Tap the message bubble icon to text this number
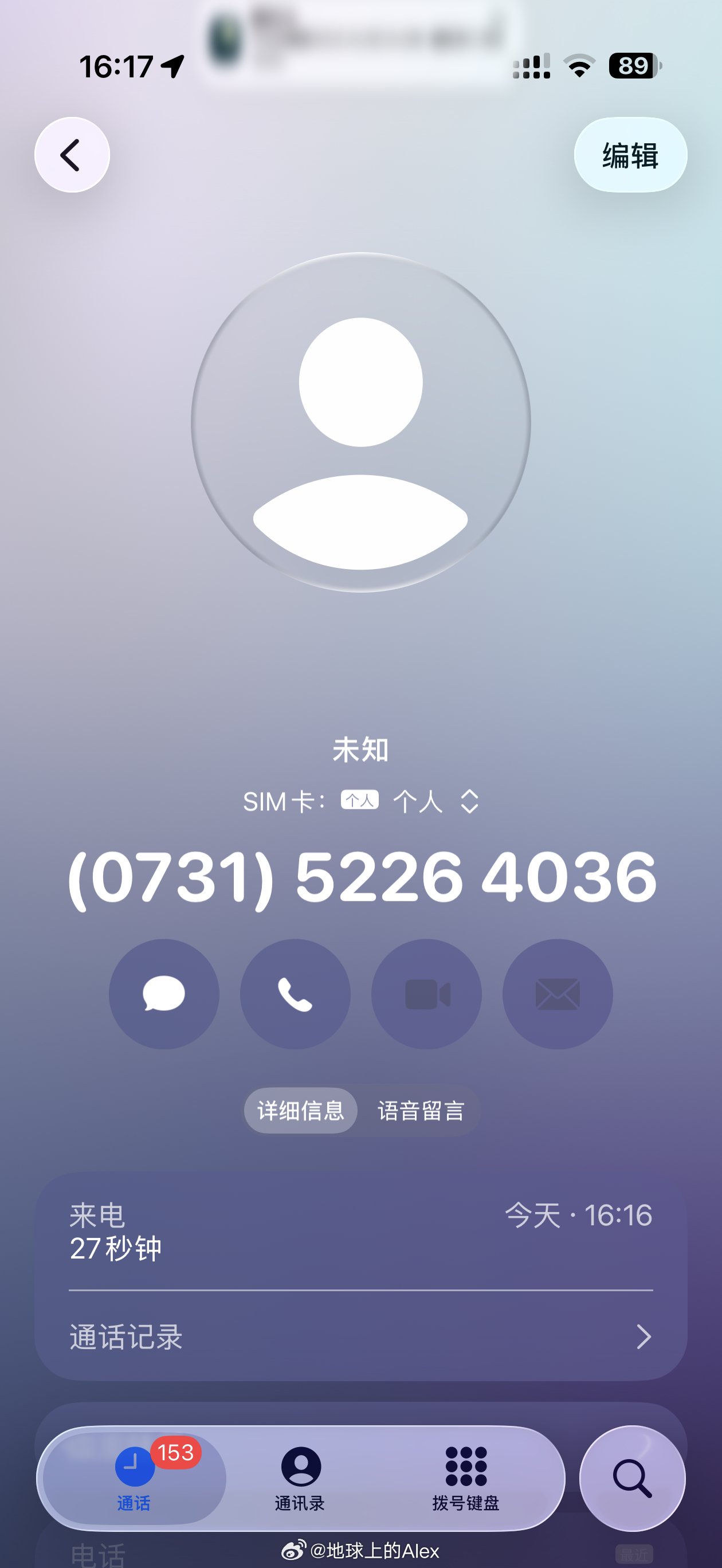 (163, 994)
